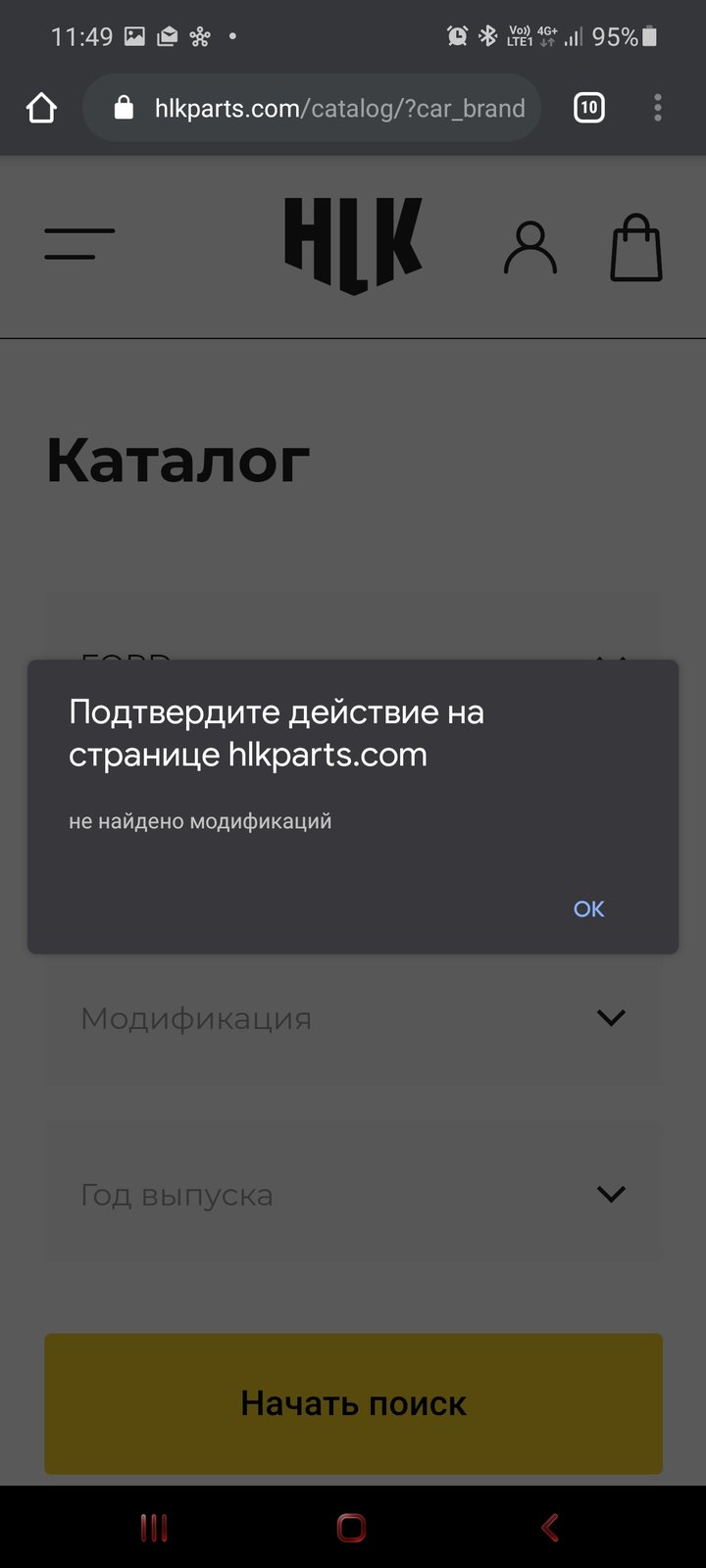706x1568 pixels.
Task: Open the tab switcher showing 10 tabs
Action: click(588, 108)
